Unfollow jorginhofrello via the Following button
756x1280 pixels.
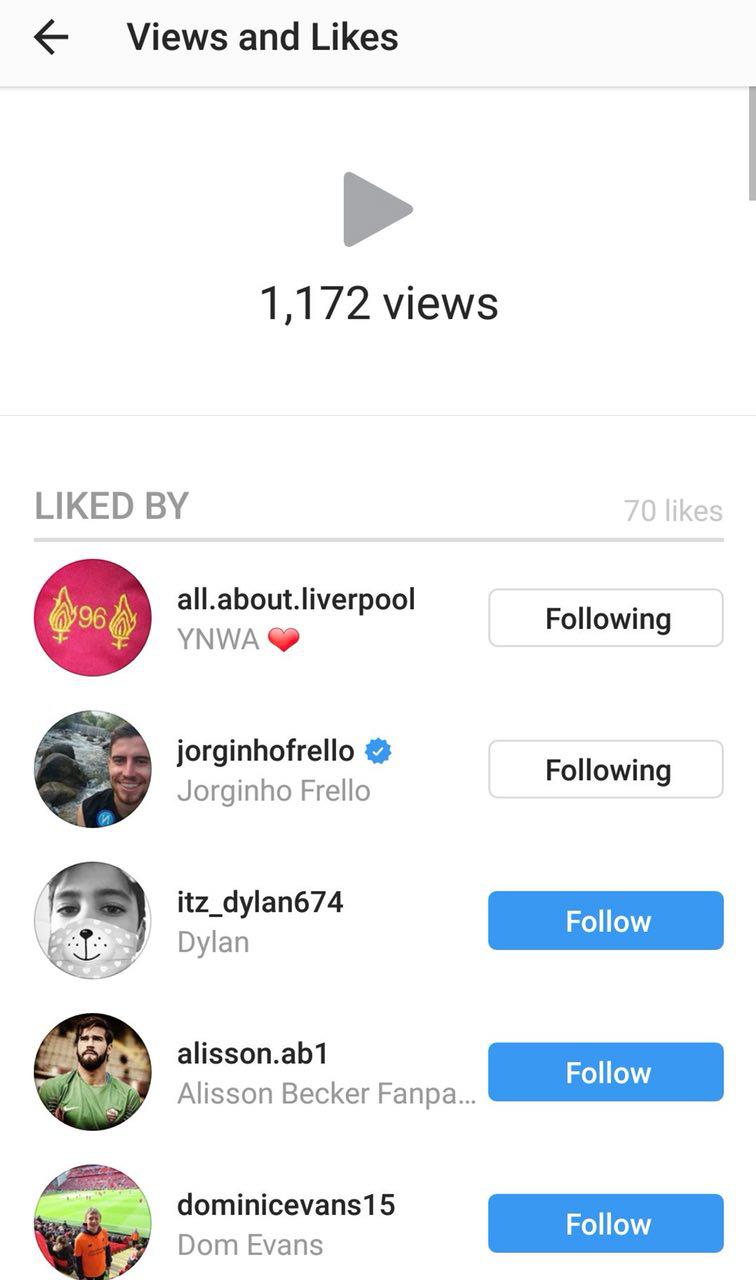(x=605, y=769)
